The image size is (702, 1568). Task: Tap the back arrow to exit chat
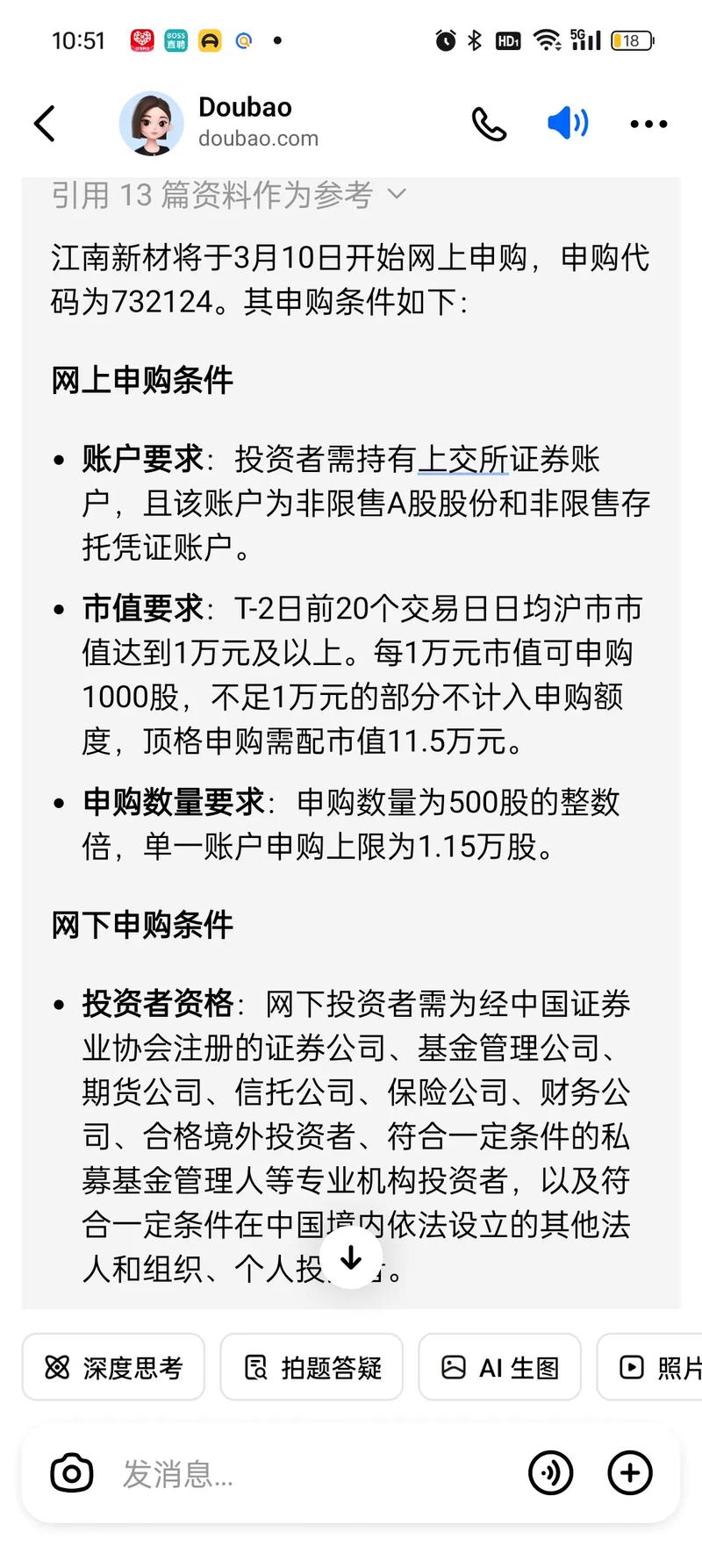tap(45, 124)
